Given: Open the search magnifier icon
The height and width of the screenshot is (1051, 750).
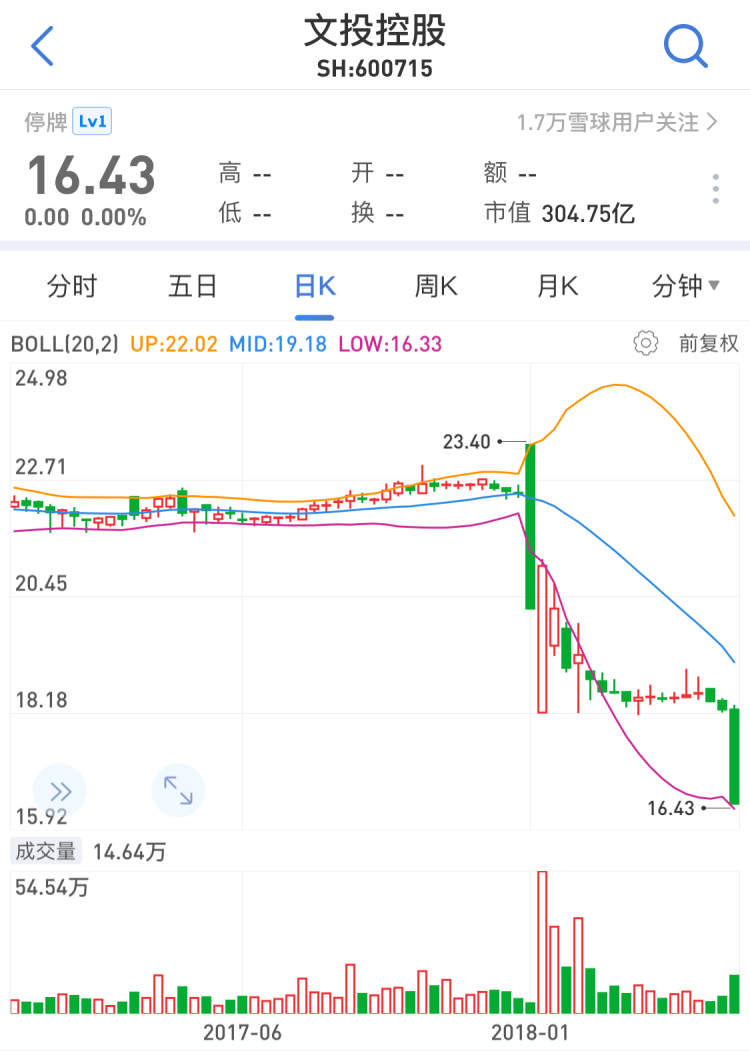Looking at the screenshot, I should point(686,46).
